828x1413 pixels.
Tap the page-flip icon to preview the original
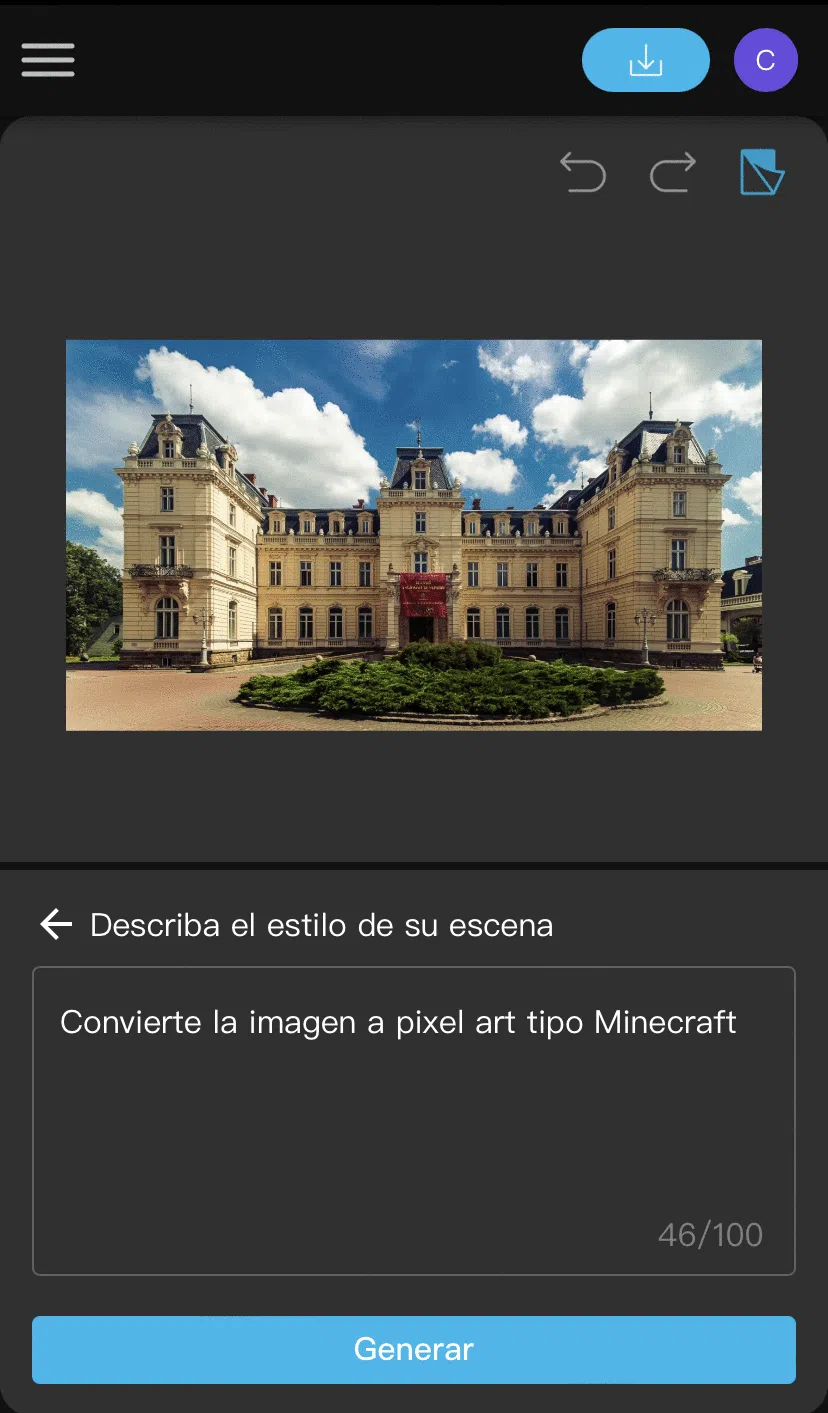pyautogui.click(x=761, y=173)
